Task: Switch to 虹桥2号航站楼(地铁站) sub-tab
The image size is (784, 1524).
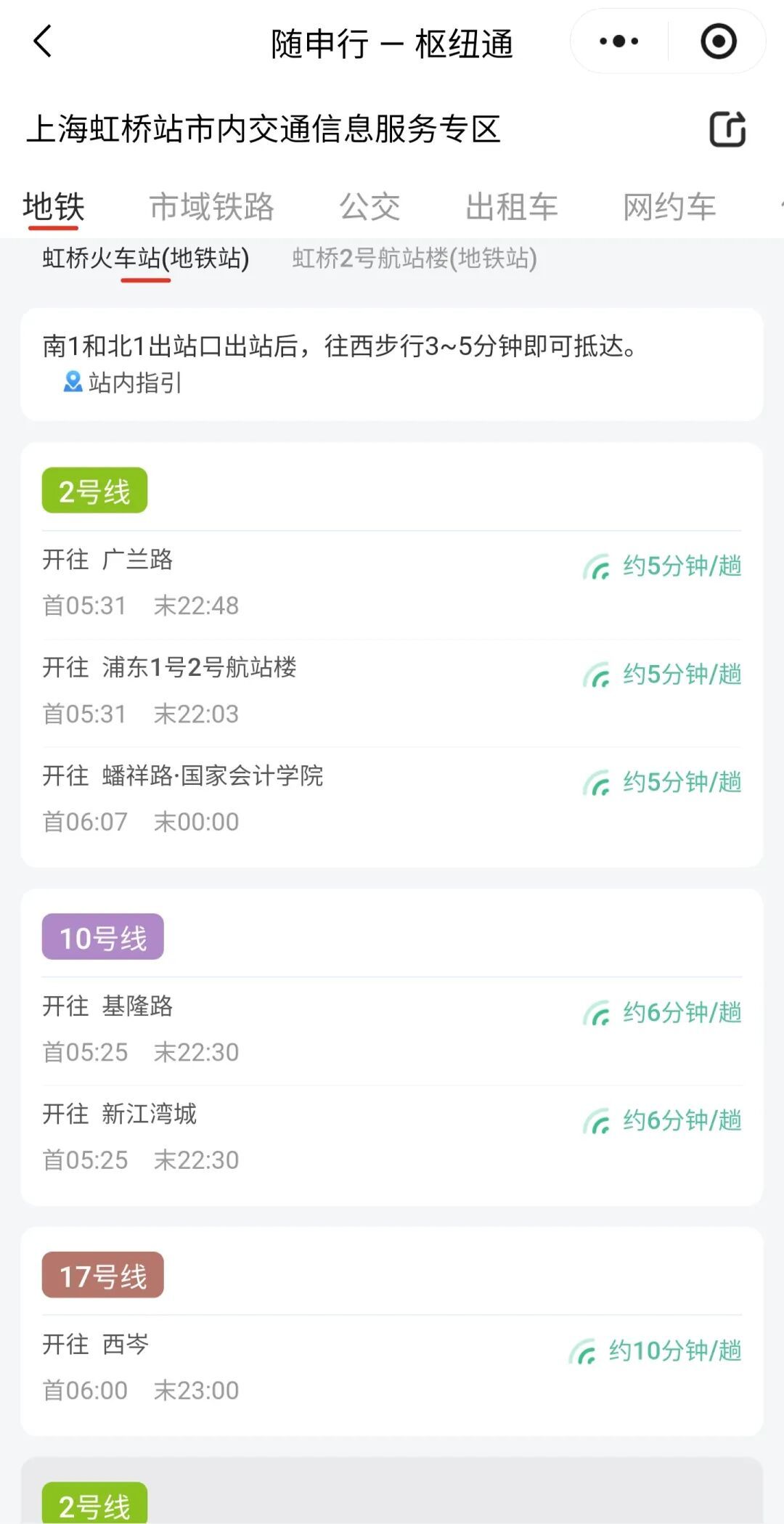Action: tap(415, 258)
